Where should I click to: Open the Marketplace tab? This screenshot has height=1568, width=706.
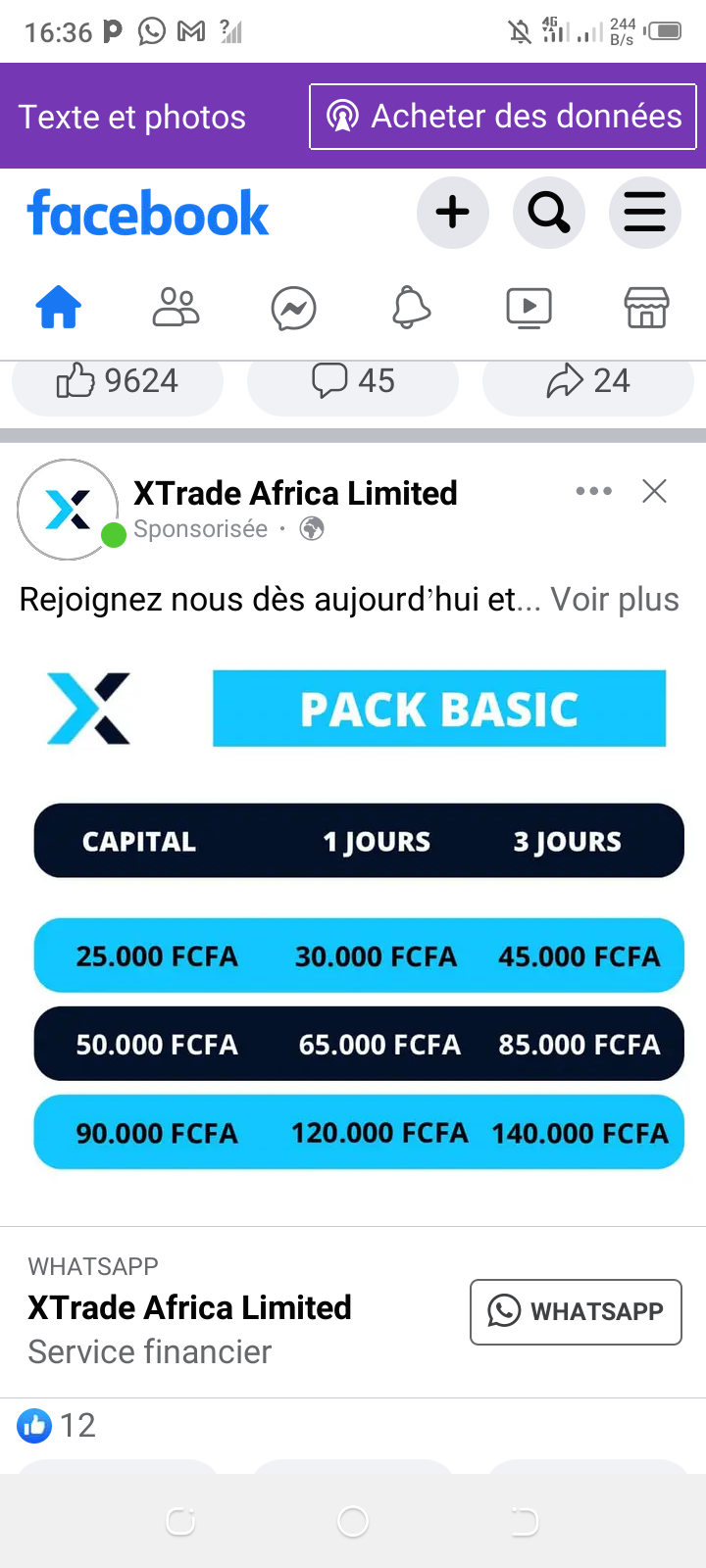[647, 308]
